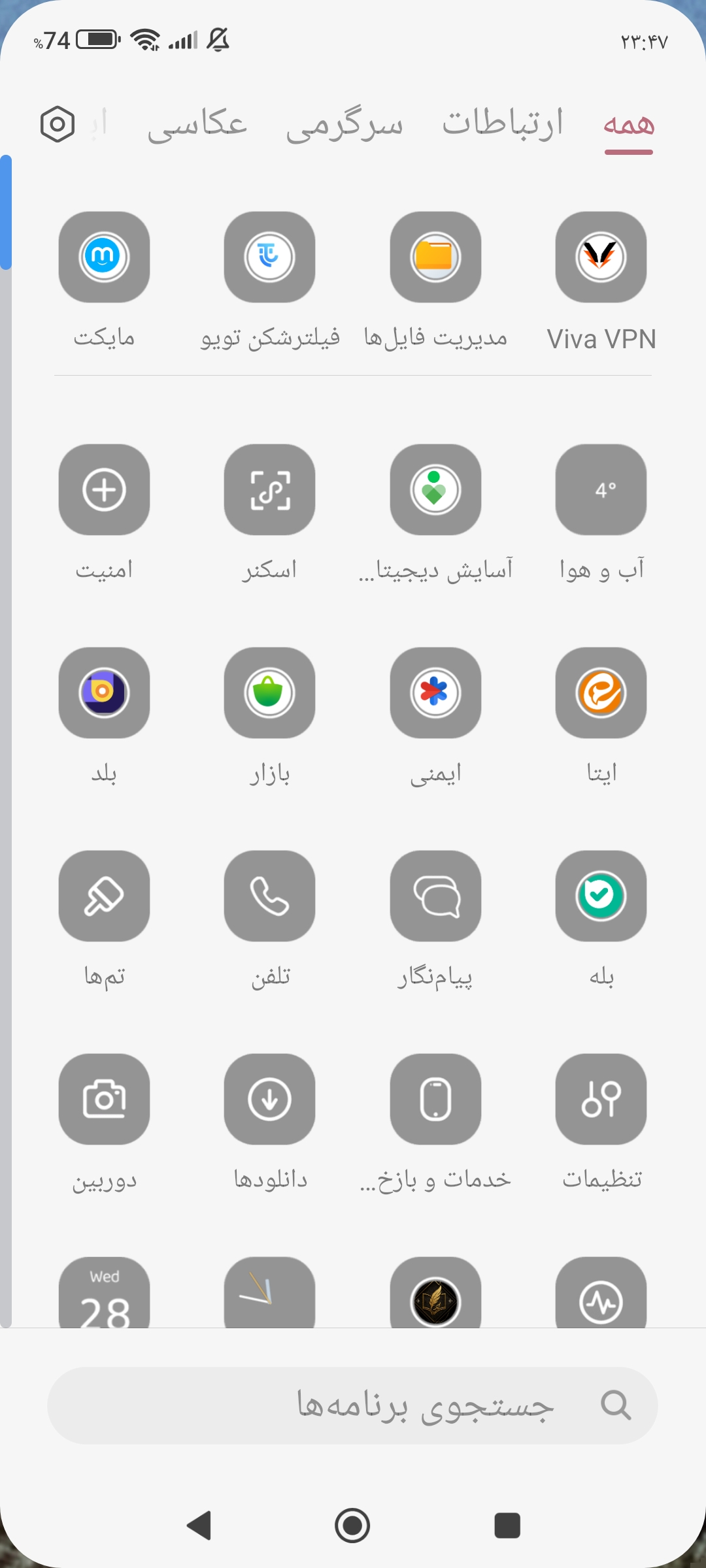Tap the جستجوی برنامه‌ها search field
The width and height of the screenshot is (706, 1568).
point(353,1405)
